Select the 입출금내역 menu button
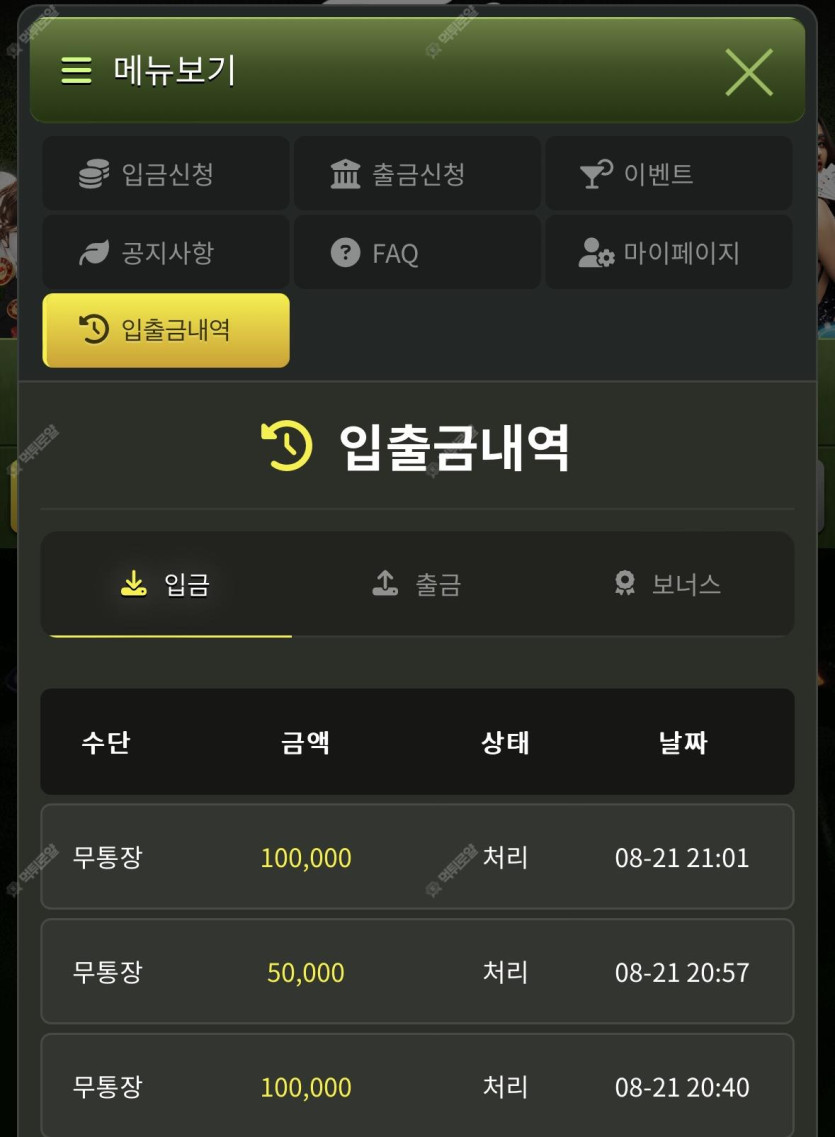This screenshot has width=835, height=1137. (x=166, y=330)
